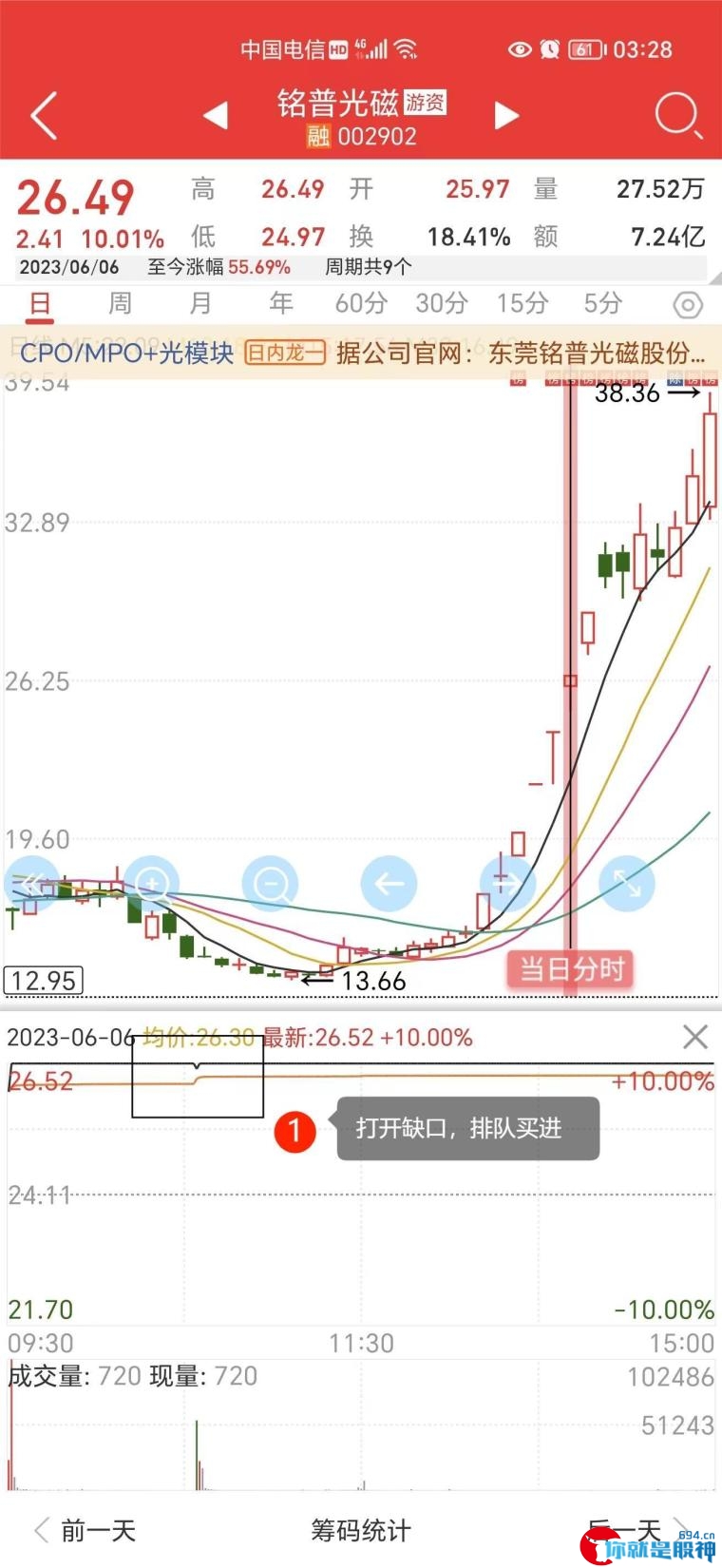Screen dimensions: 722x1568
Task: Switch to the 30分 chart tab
Action: tap(442, 303)
